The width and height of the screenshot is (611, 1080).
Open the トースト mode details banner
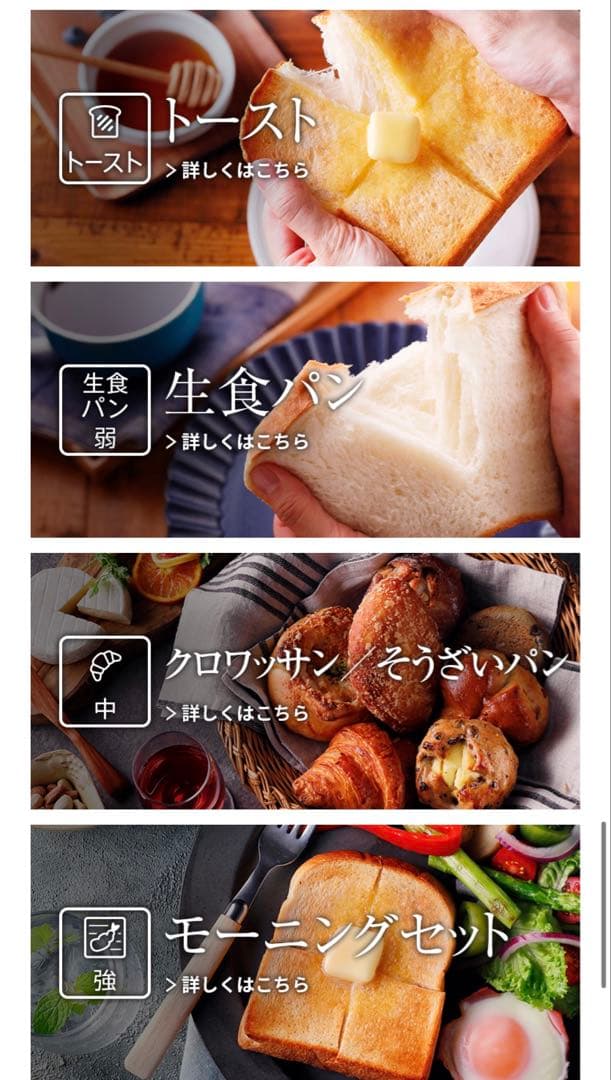tap(305, 138)
